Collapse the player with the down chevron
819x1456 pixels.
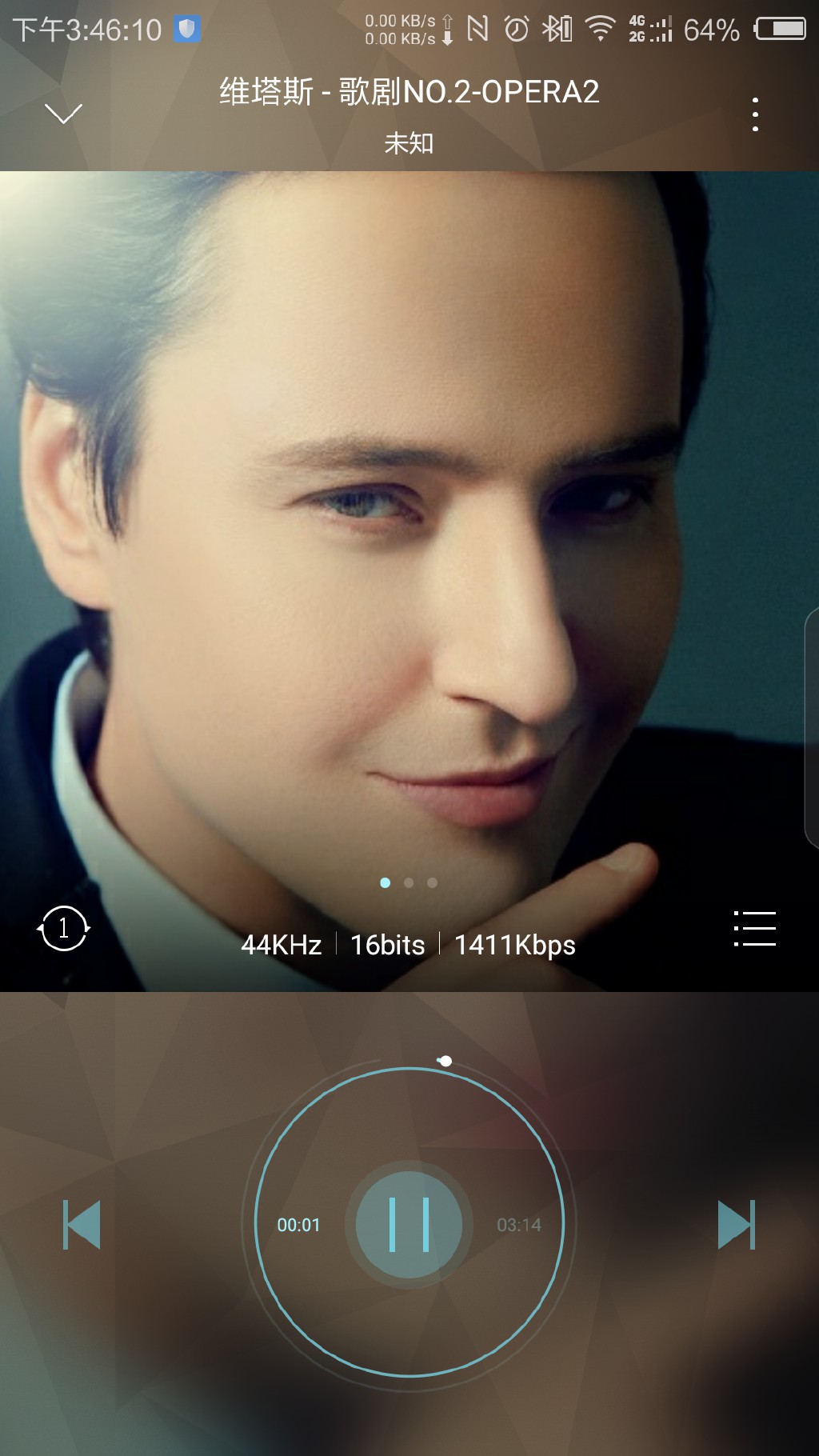pyautogui.click(x=64, y=114)
